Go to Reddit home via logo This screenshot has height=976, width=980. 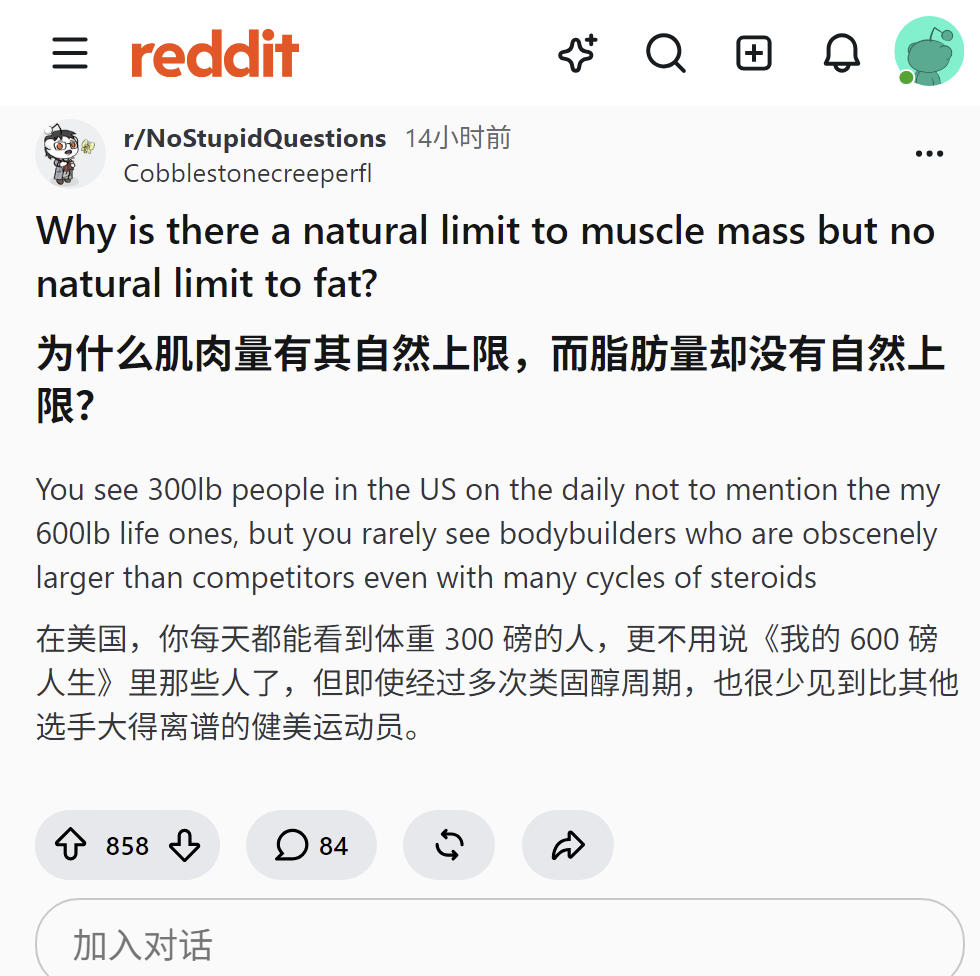[215, 54]
